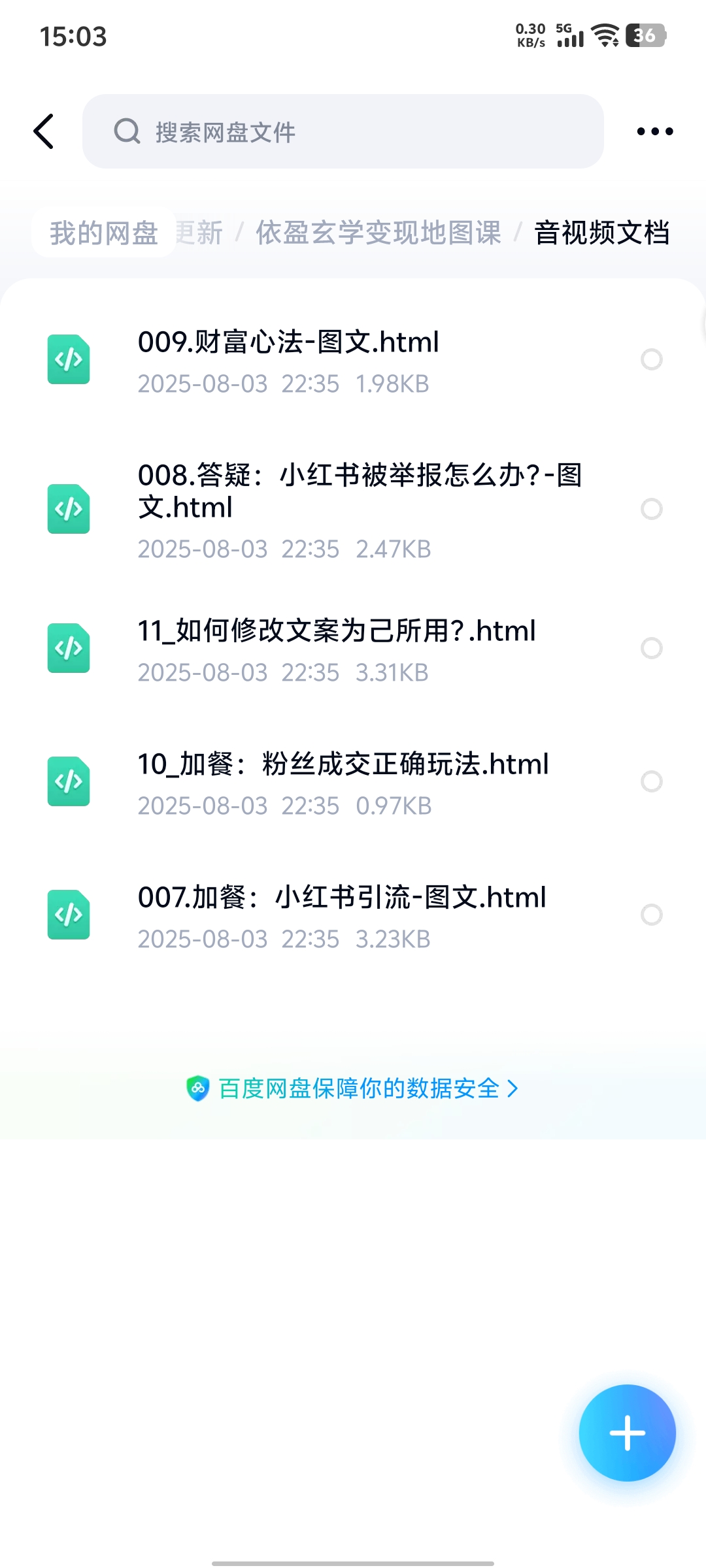Go back using the top-left arrow
This screenshot has height=1568, width=706.
pos(44,131)
